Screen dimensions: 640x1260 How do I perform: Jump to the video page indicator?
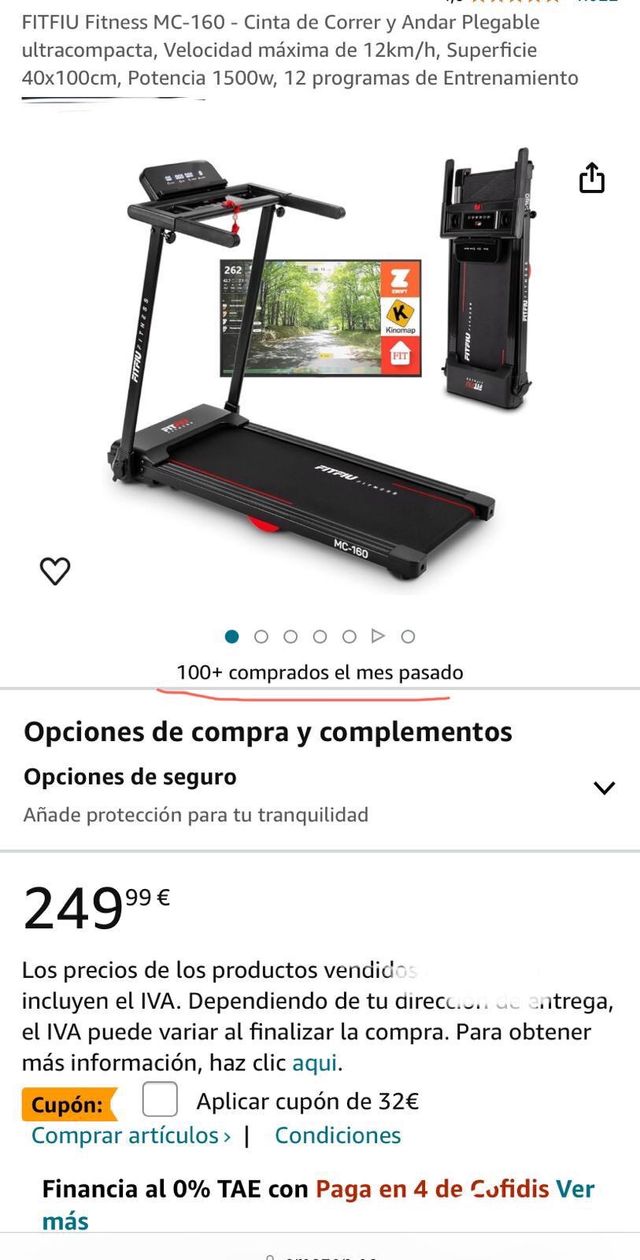tap(378, 636)
